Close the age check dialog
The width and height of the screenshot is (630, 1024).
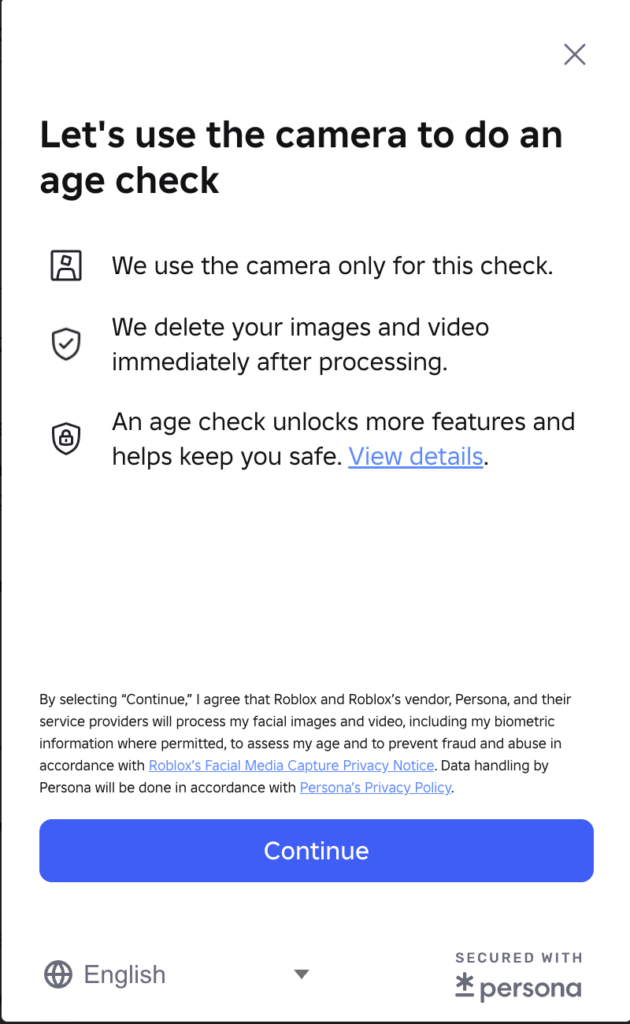point(574,54)
